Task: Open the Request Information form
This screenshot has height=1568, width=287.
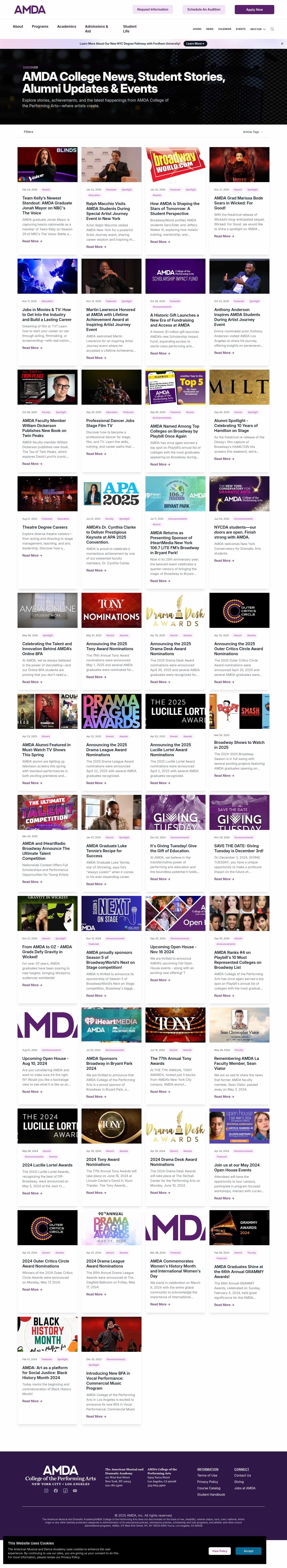Action: [x=152, y=10]
